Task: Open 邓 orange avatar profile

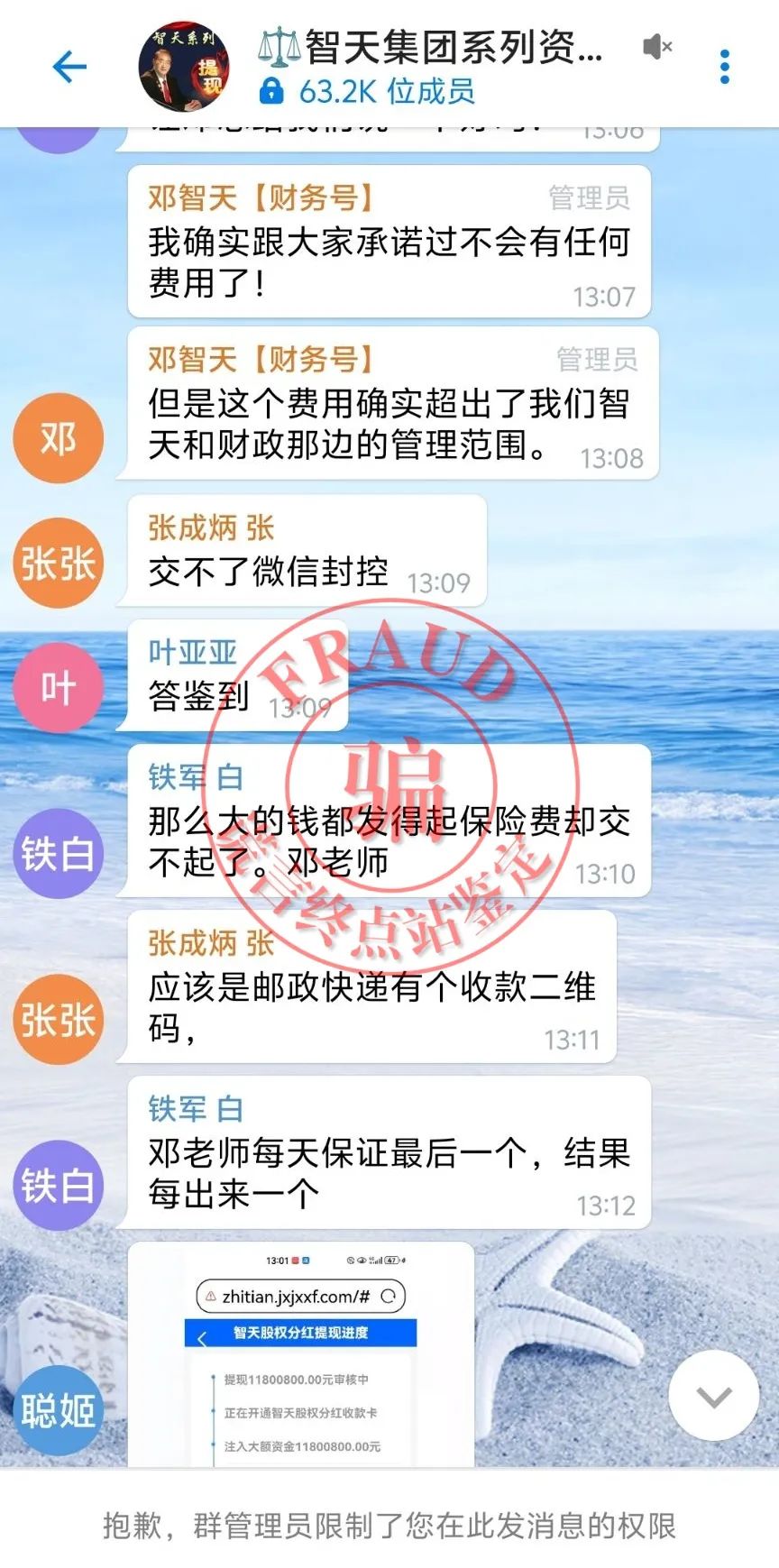Action: (x=59, y=438)
